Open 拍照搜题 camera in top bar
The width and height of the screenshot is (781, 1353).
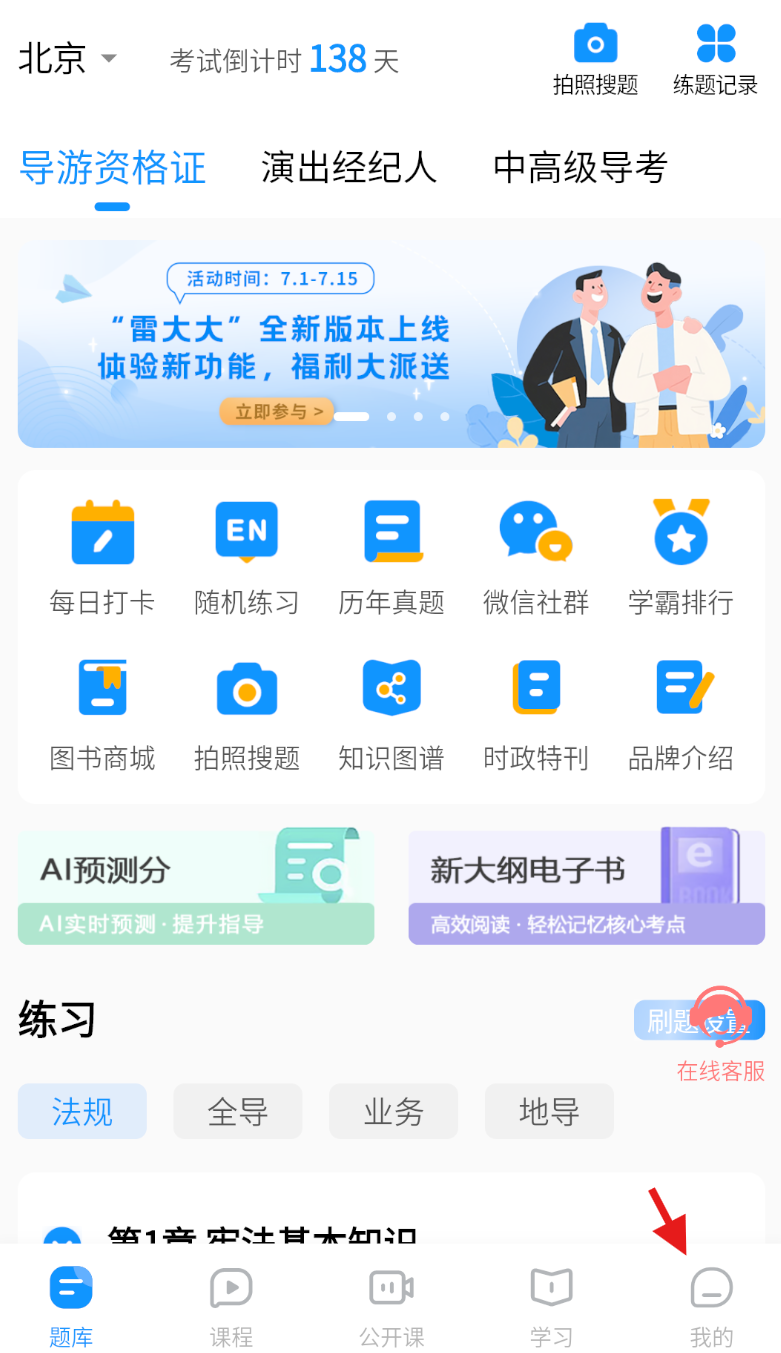[595, 58]
